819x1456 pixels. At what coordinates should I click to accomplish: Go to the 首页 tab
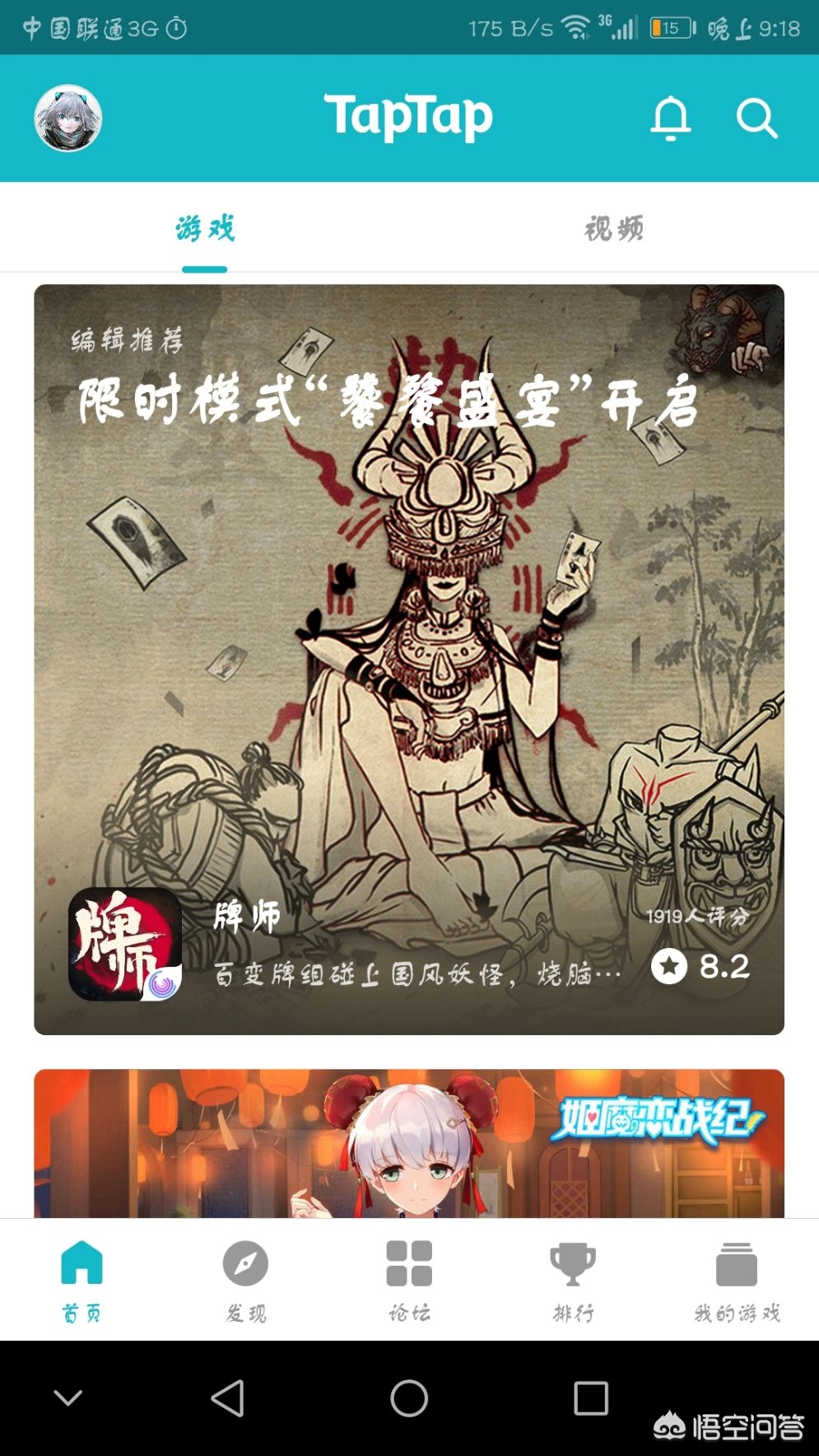pyautogui.click(x=81, y=1279)
